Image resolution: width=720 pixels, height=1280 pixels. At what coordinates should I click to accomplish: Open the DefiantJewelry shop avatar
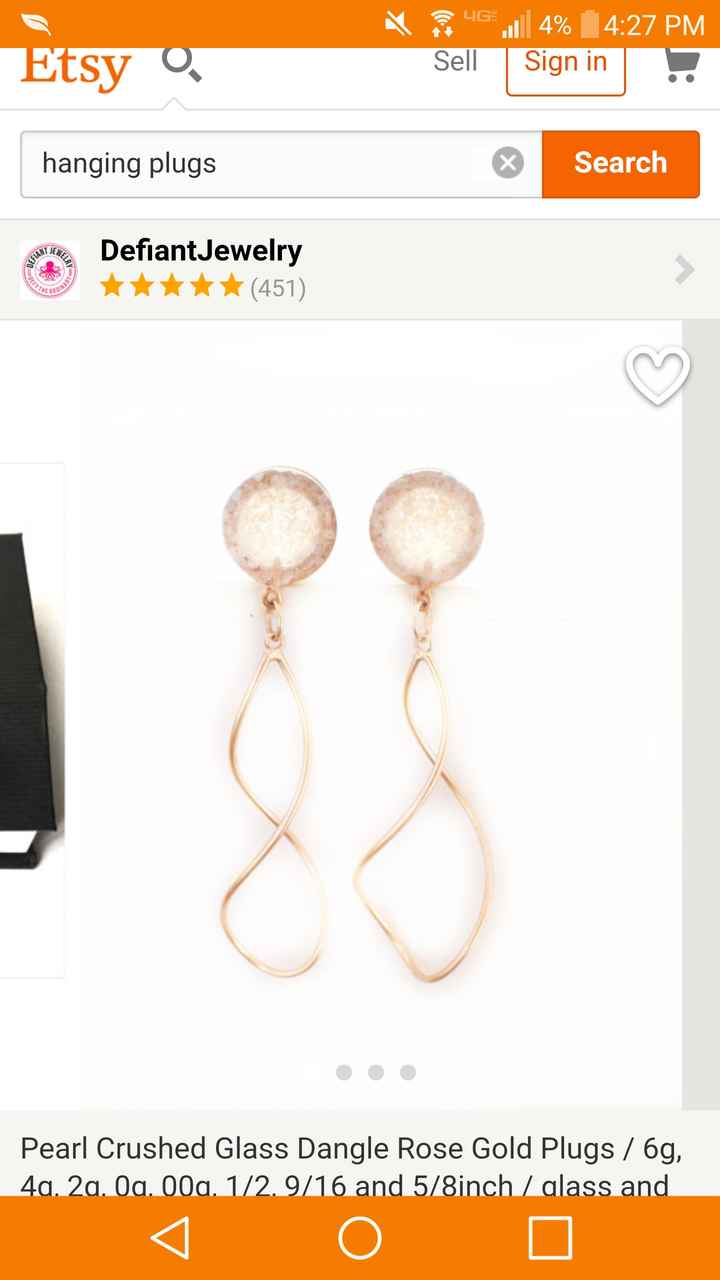(50, 268)
